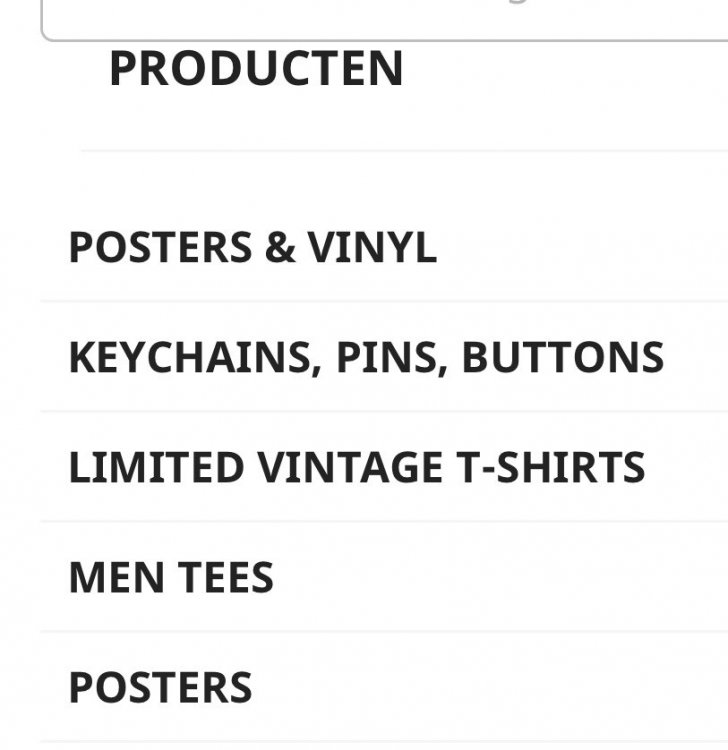Image resolution: width=728 pixels, height=750 pixels.
Task: Select Limited Vintage T-Shirts category
Action: [356, 467]
